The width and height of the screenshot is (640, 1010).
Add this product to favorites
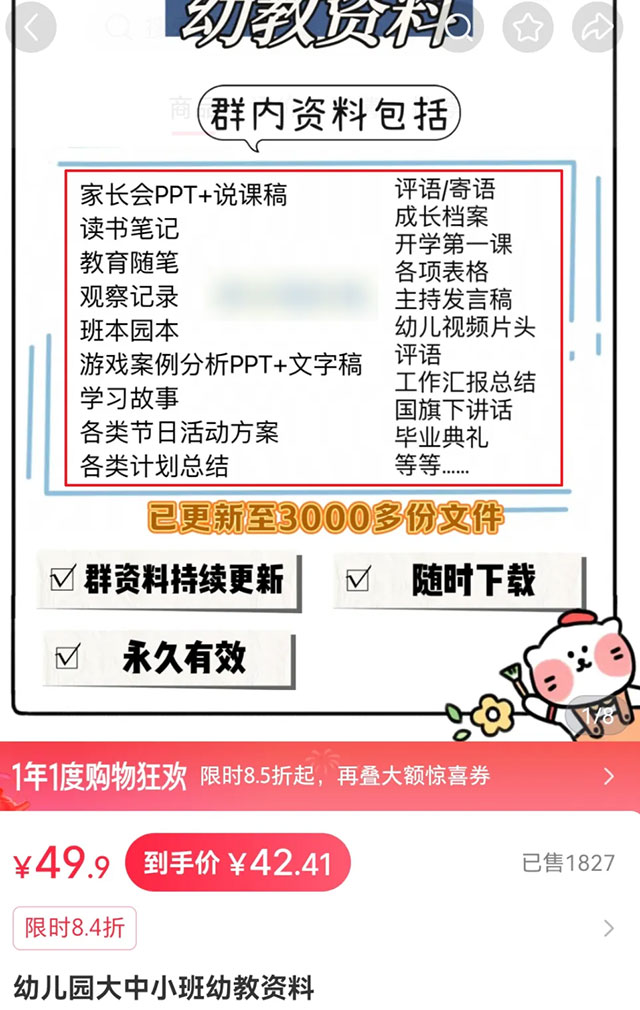pos(528,28)
